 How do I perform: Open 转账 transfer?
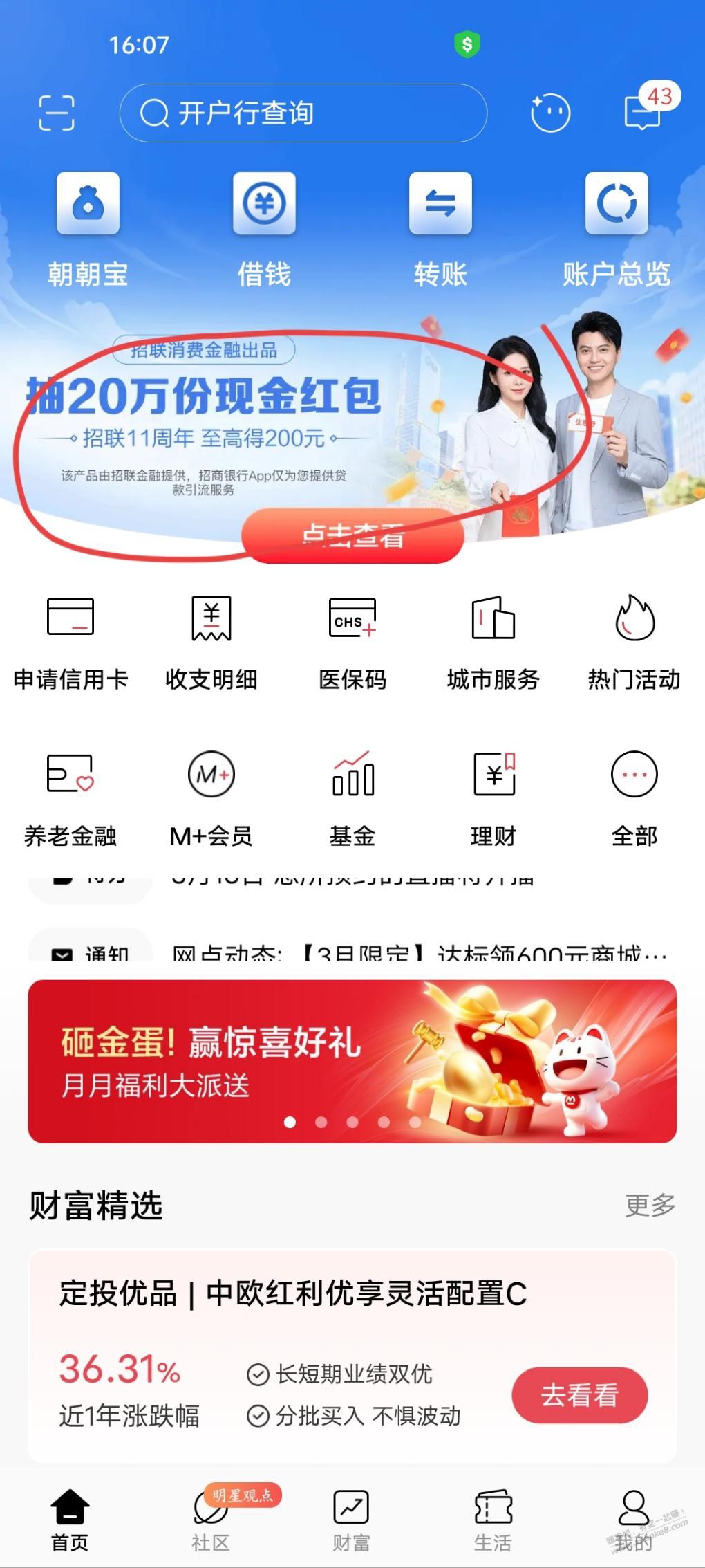point(440,228)
